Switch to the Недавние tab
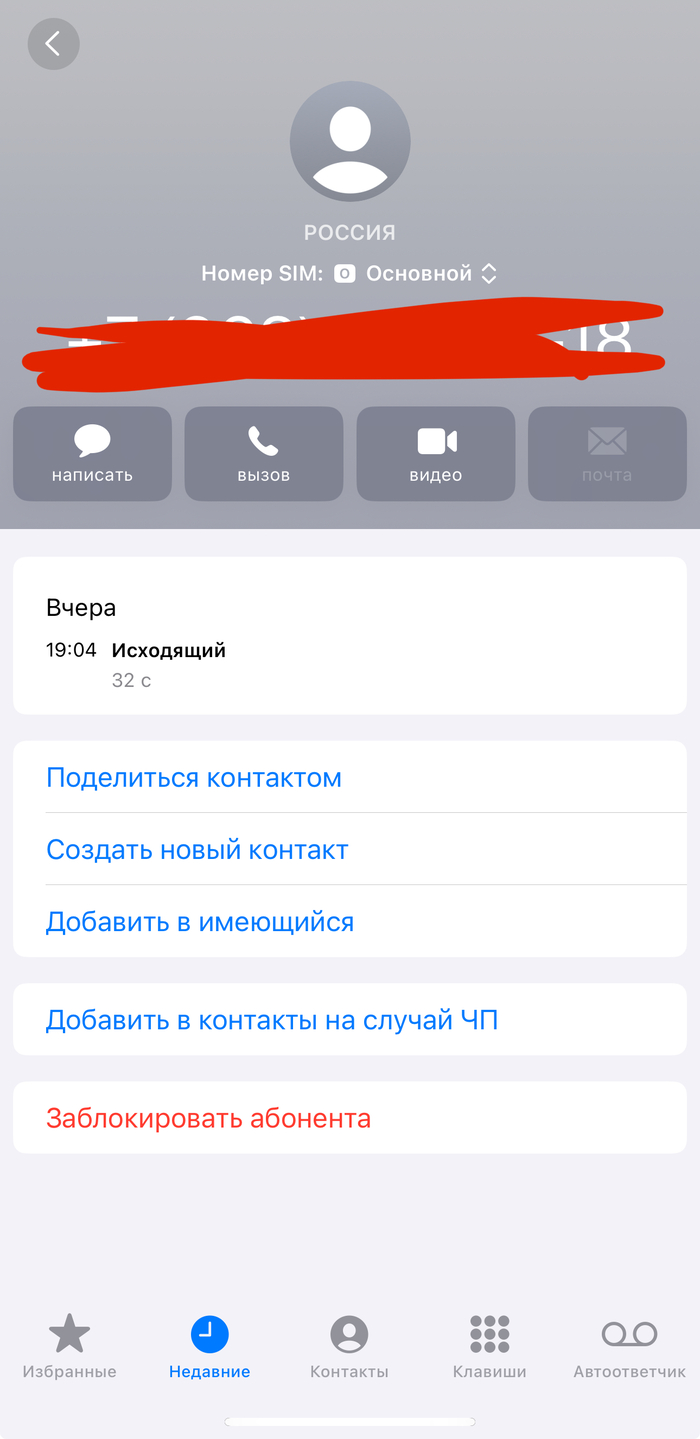This screenshot has width=700, height=1439. click(209, 1346)
